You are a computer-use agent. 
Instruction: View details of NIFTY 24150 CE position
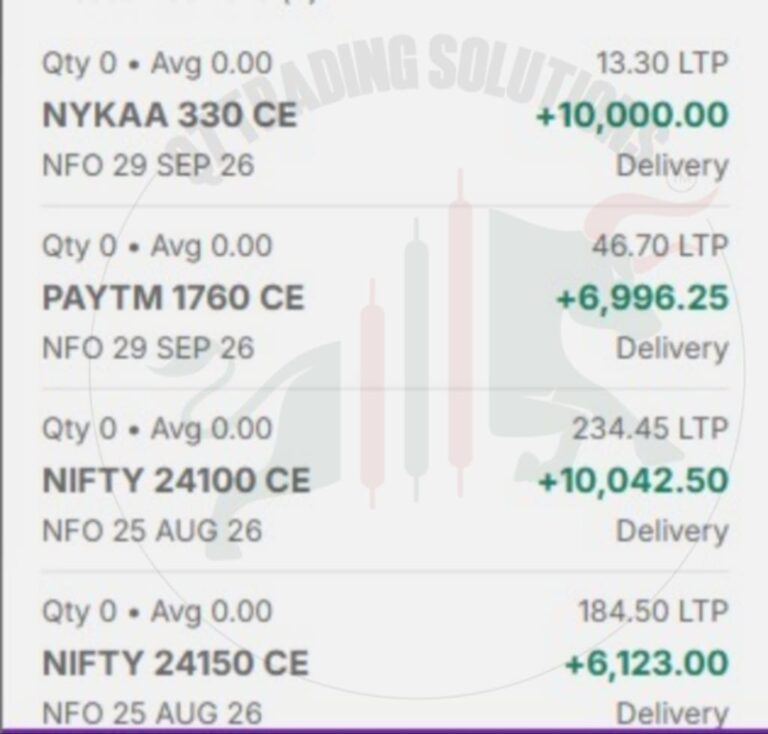385,651
